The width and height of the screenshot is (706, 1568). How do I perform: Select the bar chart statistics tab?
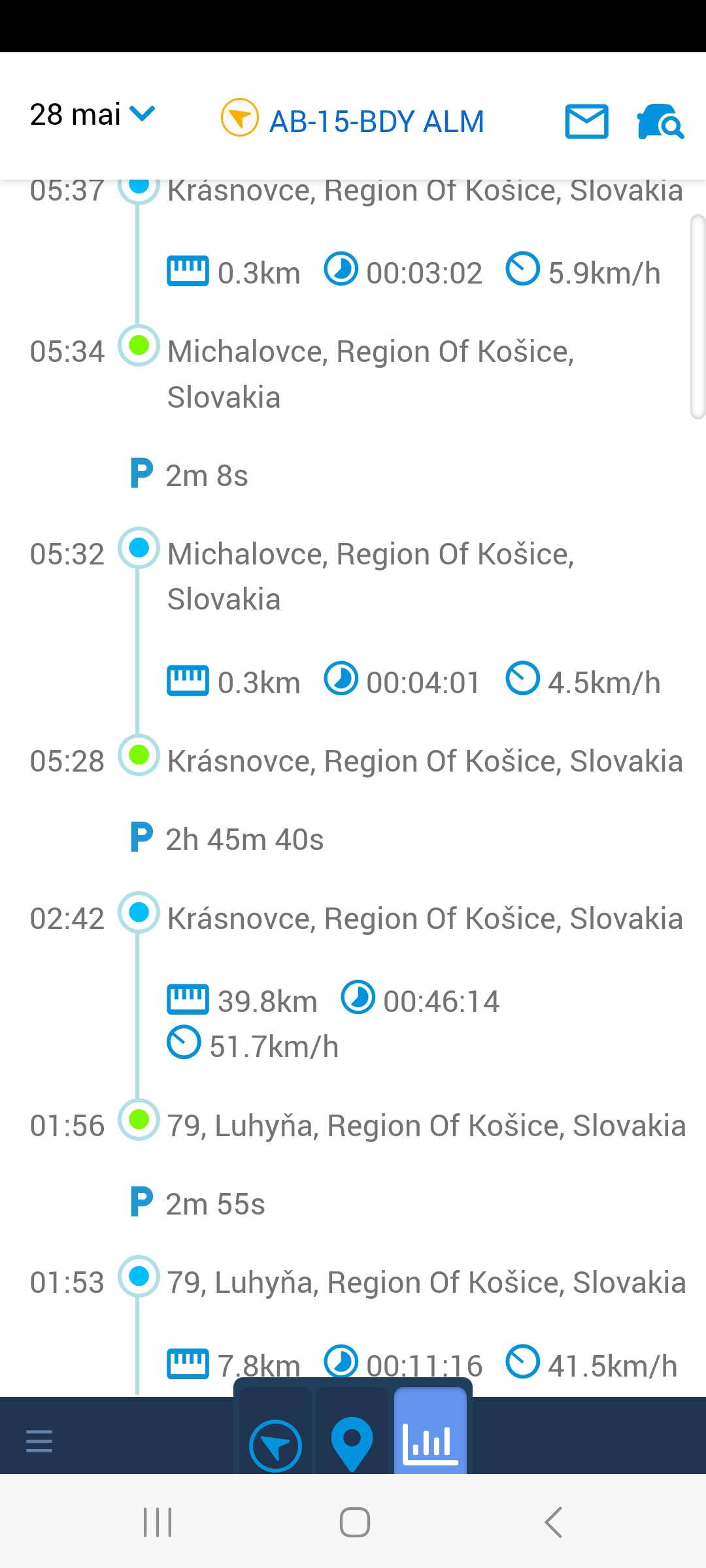[x=430, y=1443]
